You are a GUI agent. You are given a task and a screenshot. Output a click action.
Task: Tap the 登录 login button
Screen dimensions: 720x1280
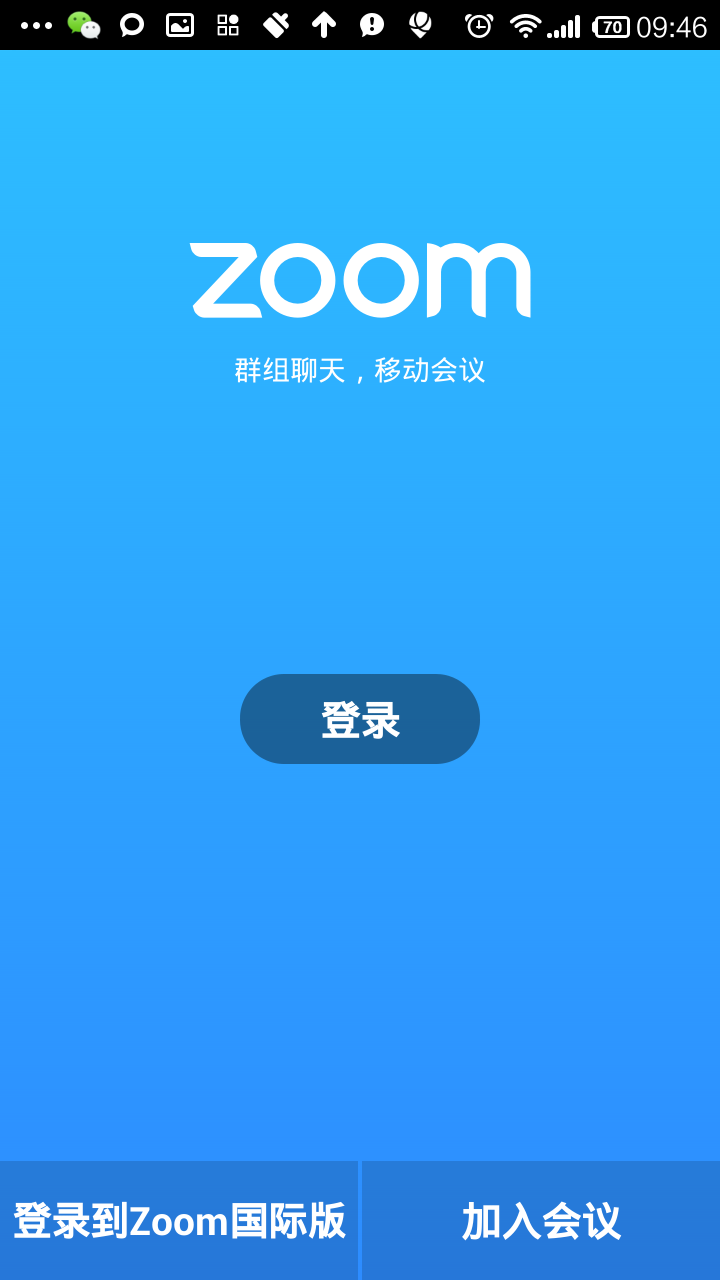(360, 719)
